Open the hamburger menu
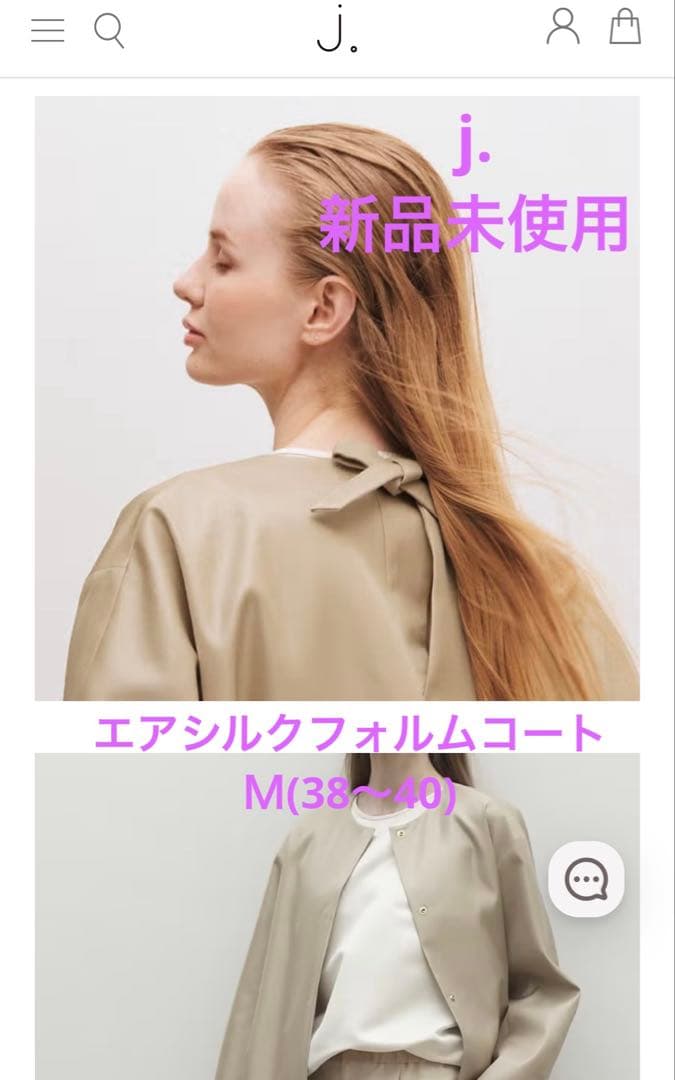This screenshot has height=1080, width=675. tap(47, 30)
